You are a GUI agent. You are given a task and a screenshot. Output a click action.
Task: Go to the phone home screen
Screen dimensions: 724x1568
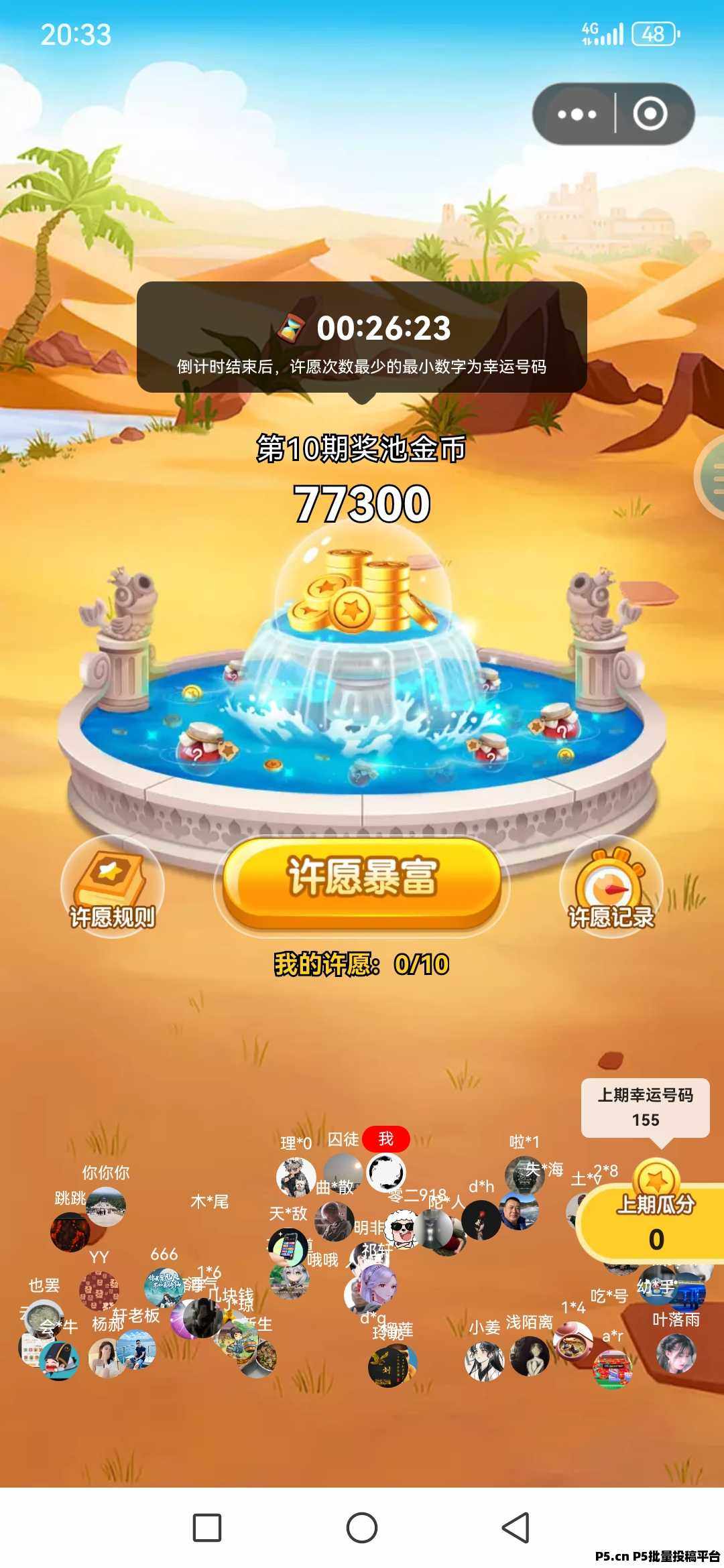pyautogui.click(x=362, y=1527)
